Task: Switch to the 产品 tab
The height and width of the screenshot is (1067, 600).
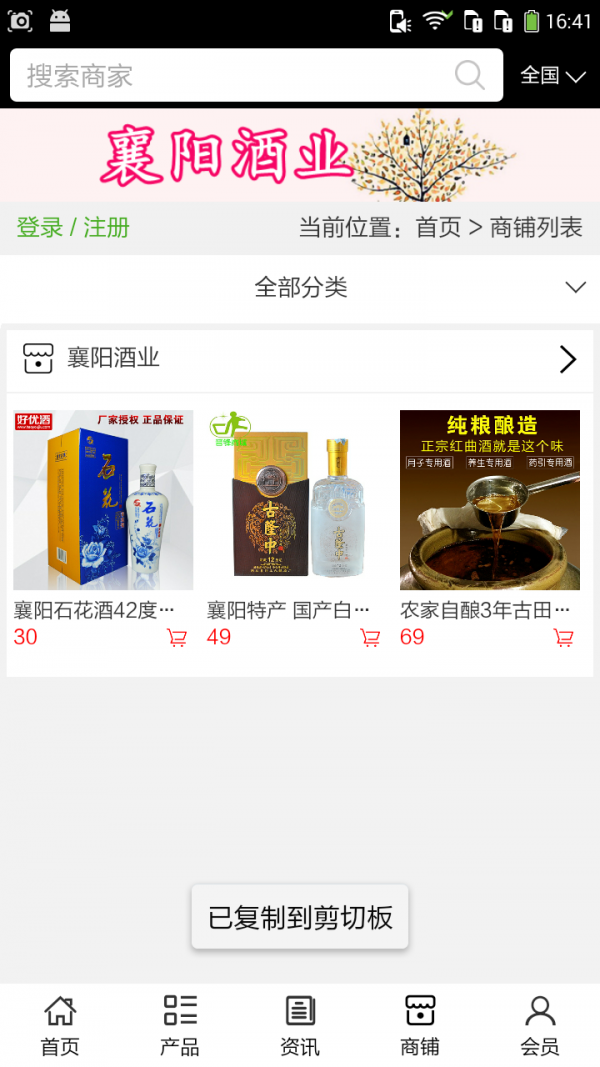Action: tap(180, 1025)
